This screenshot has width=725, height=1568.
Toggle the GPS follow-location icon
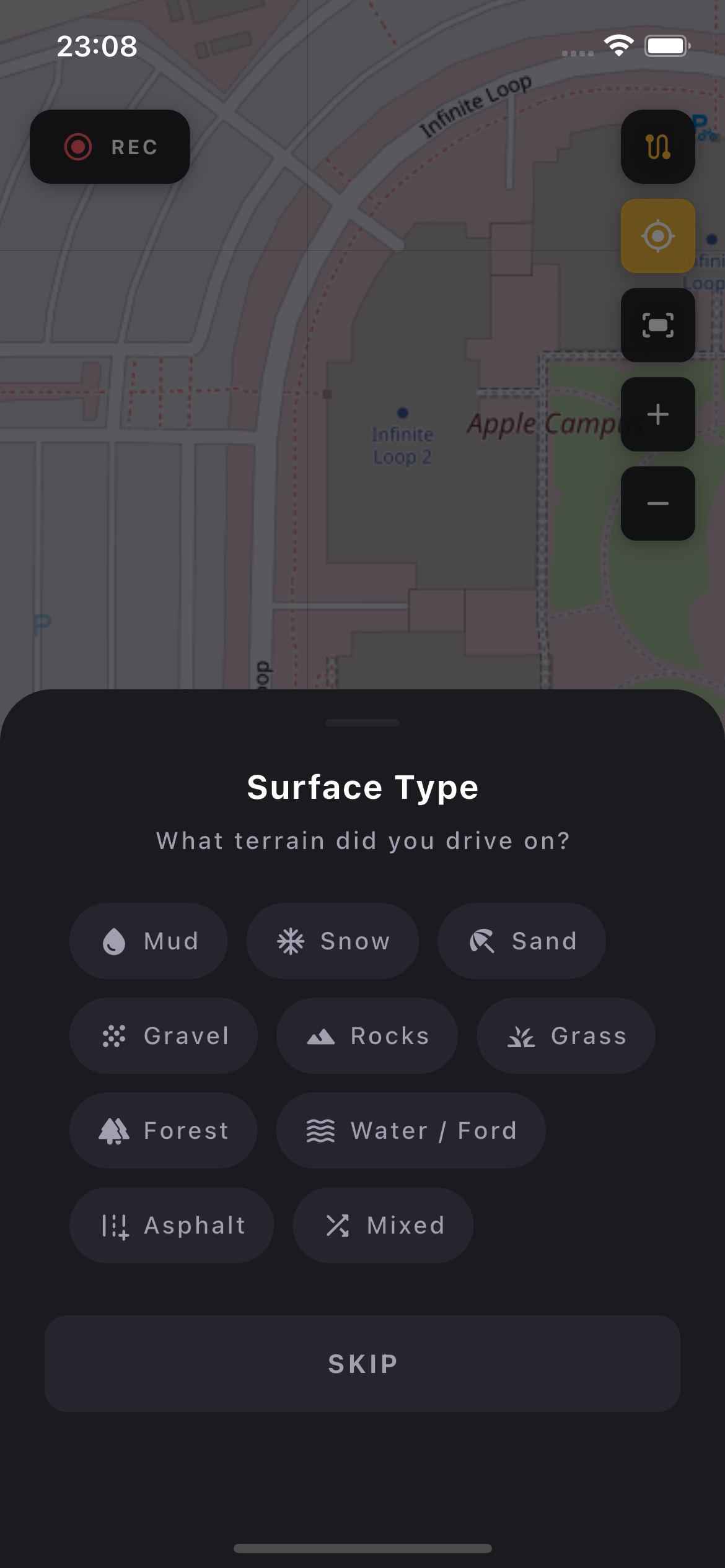657,237
